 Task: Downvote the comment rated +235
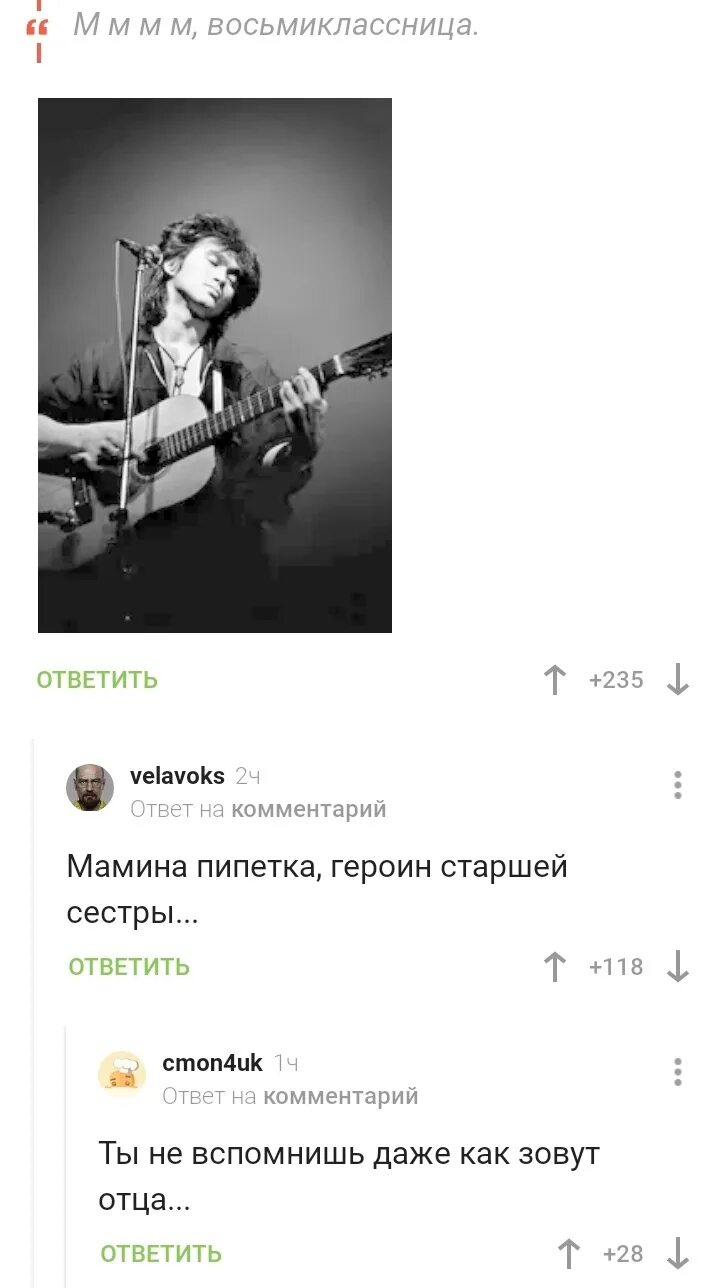678,680
